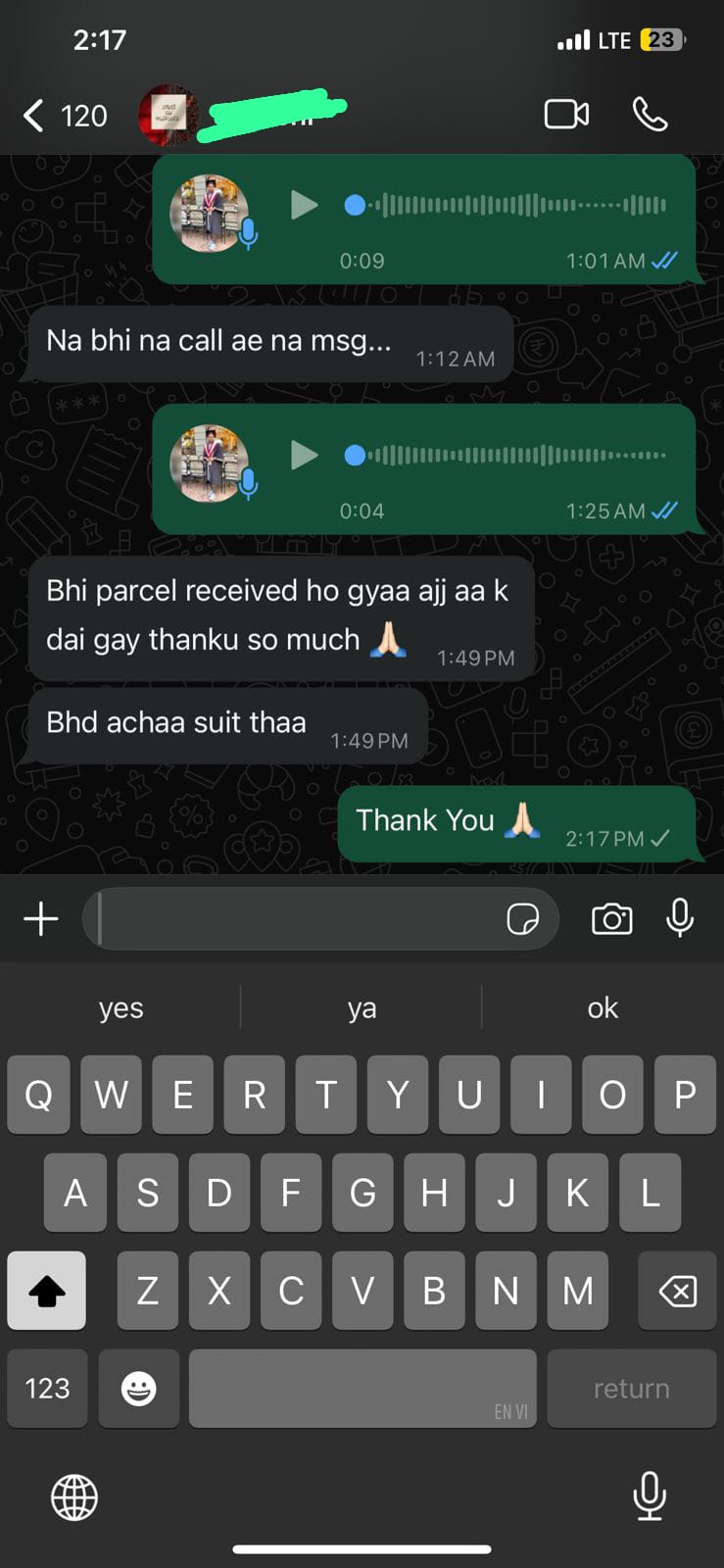Record a voice message with the microphone
The height and width of the screenshot is (1568, 724).
(x=680, y=919)
